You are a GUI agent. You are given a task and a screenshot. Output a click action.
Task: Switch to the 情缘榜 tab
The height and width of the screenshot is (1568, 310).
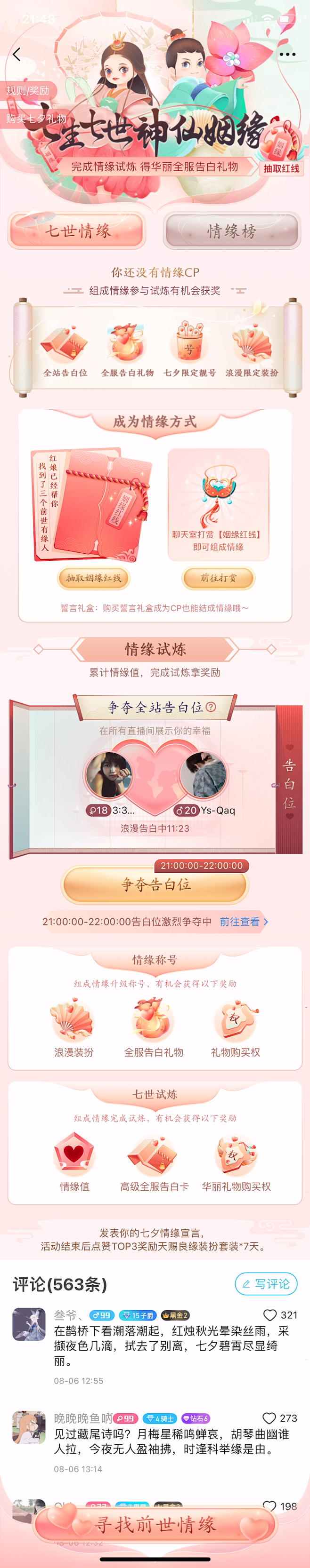tap(232, 231)
